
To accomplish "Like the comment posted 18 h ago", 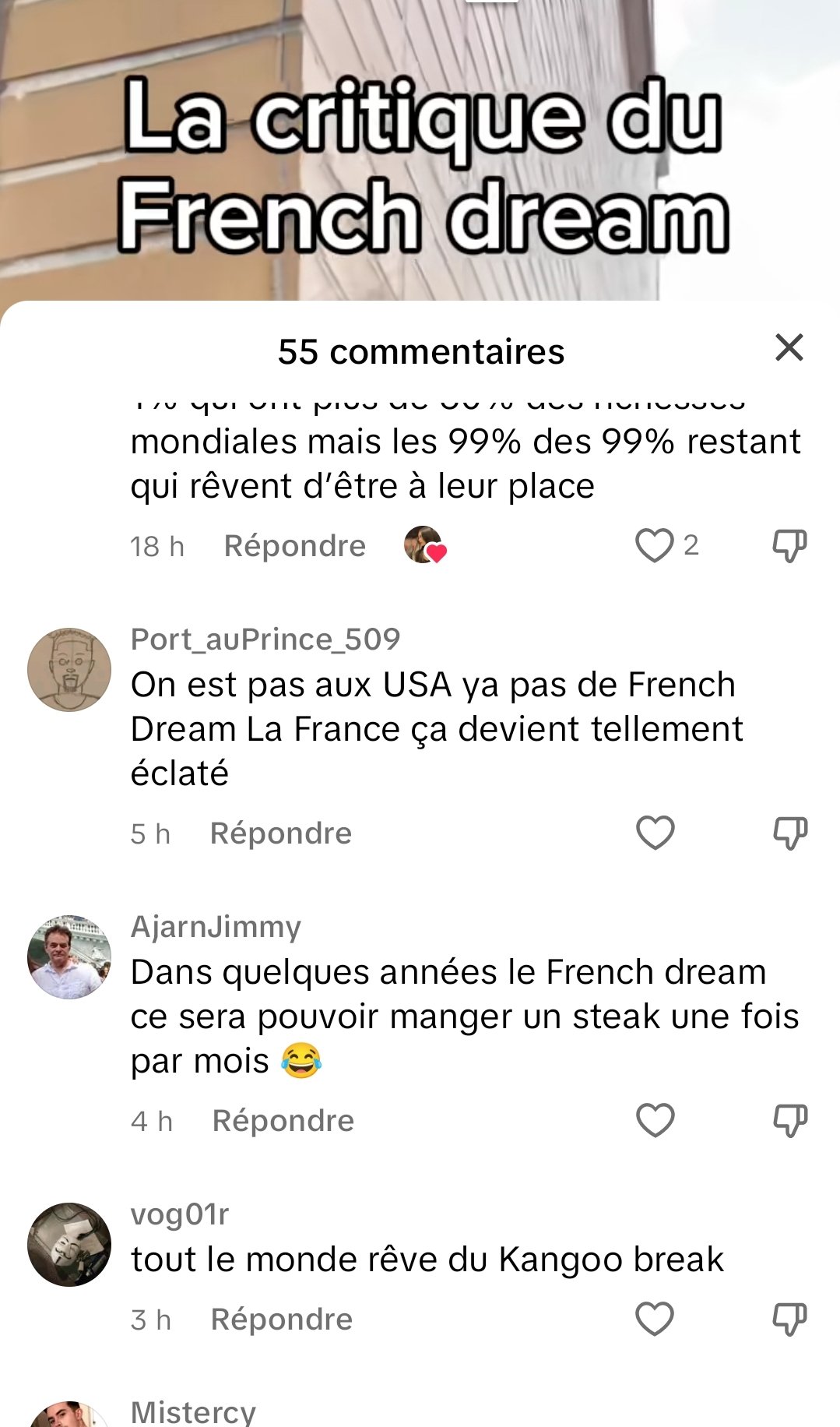I will pyautogui.click(x=654, y=545).
